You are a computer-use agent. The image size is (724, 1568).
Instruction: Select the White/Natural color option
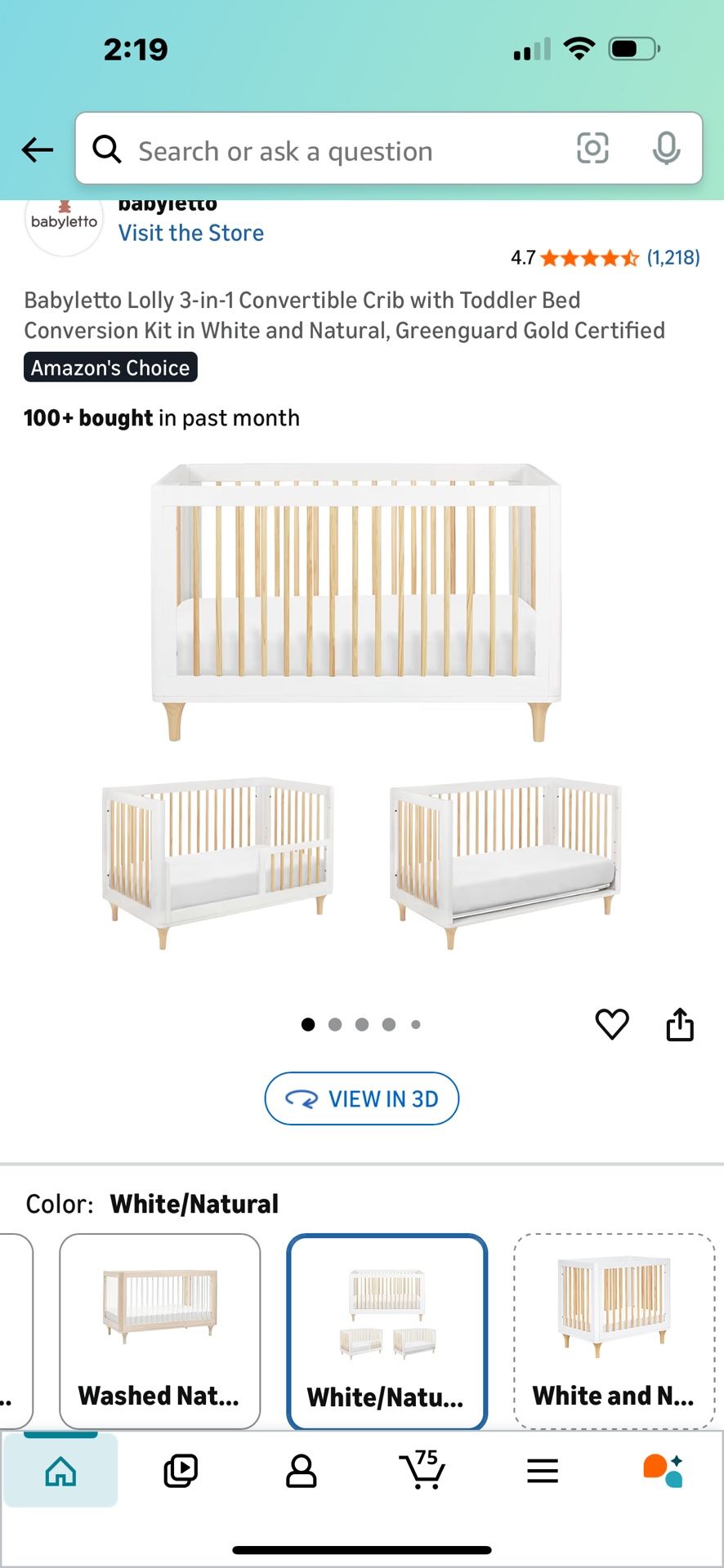[387, 1331]
